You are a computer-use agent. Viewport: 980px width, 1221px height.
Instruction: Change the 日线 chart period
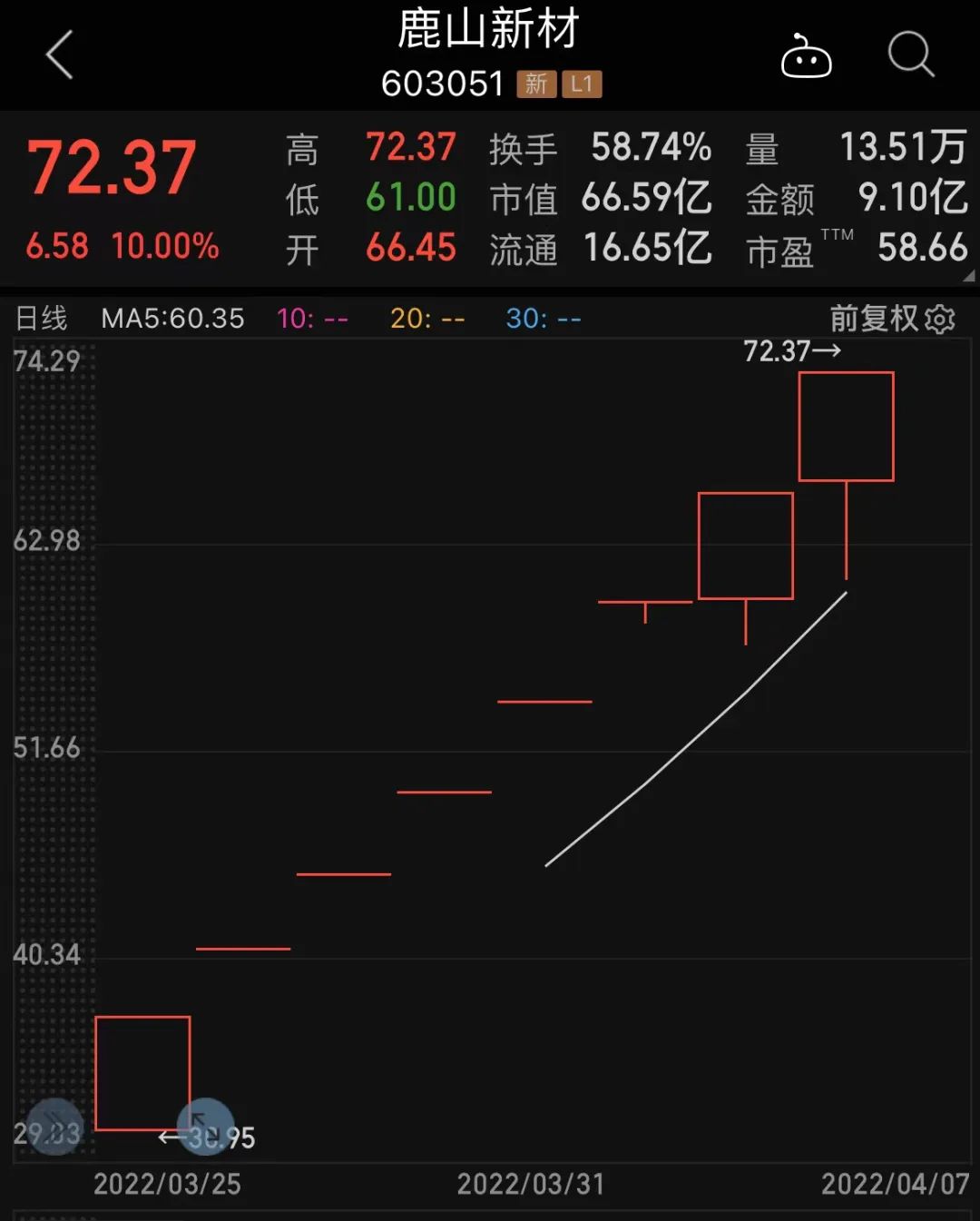[42, 319]
